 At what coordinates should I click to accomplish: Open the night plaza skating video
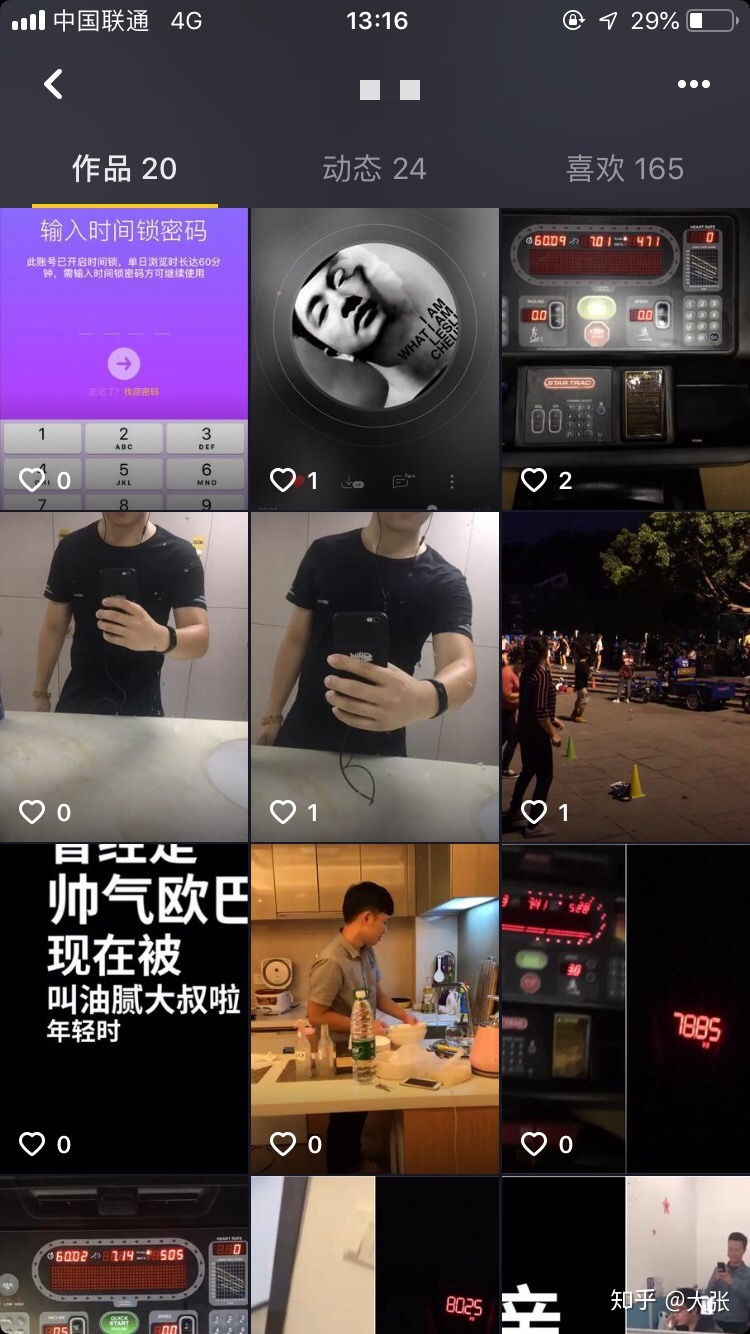(x=625, y=660)
